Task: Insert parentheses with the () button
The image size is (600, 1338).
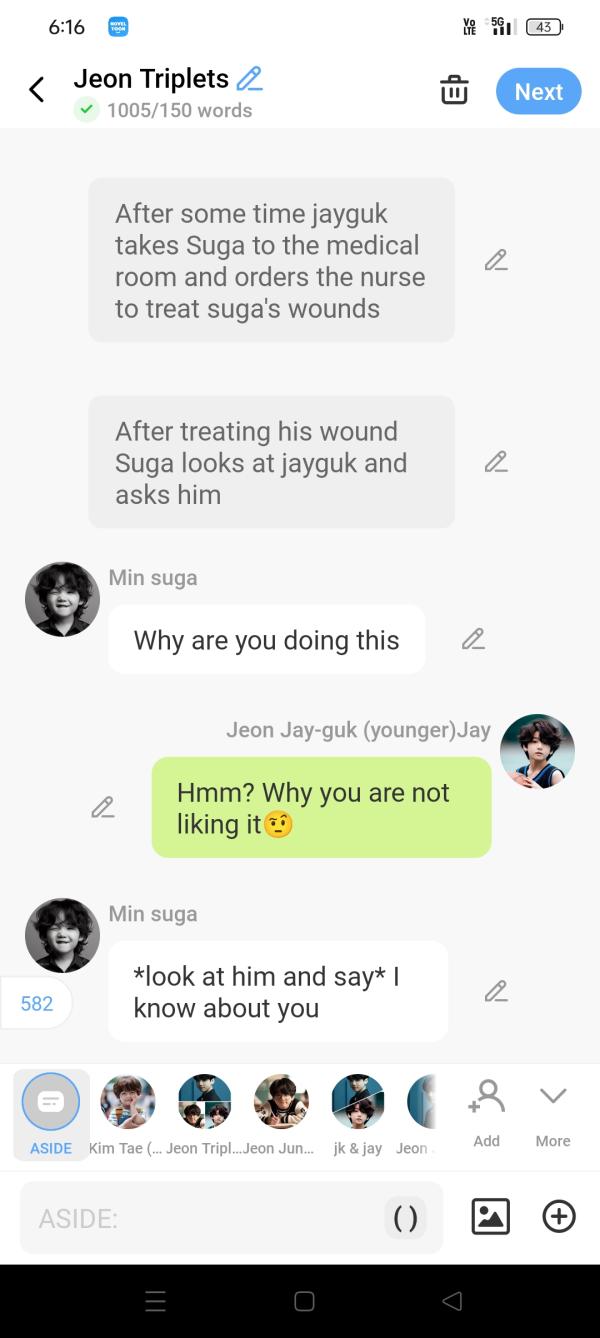Action: (x=405, y=1218)
